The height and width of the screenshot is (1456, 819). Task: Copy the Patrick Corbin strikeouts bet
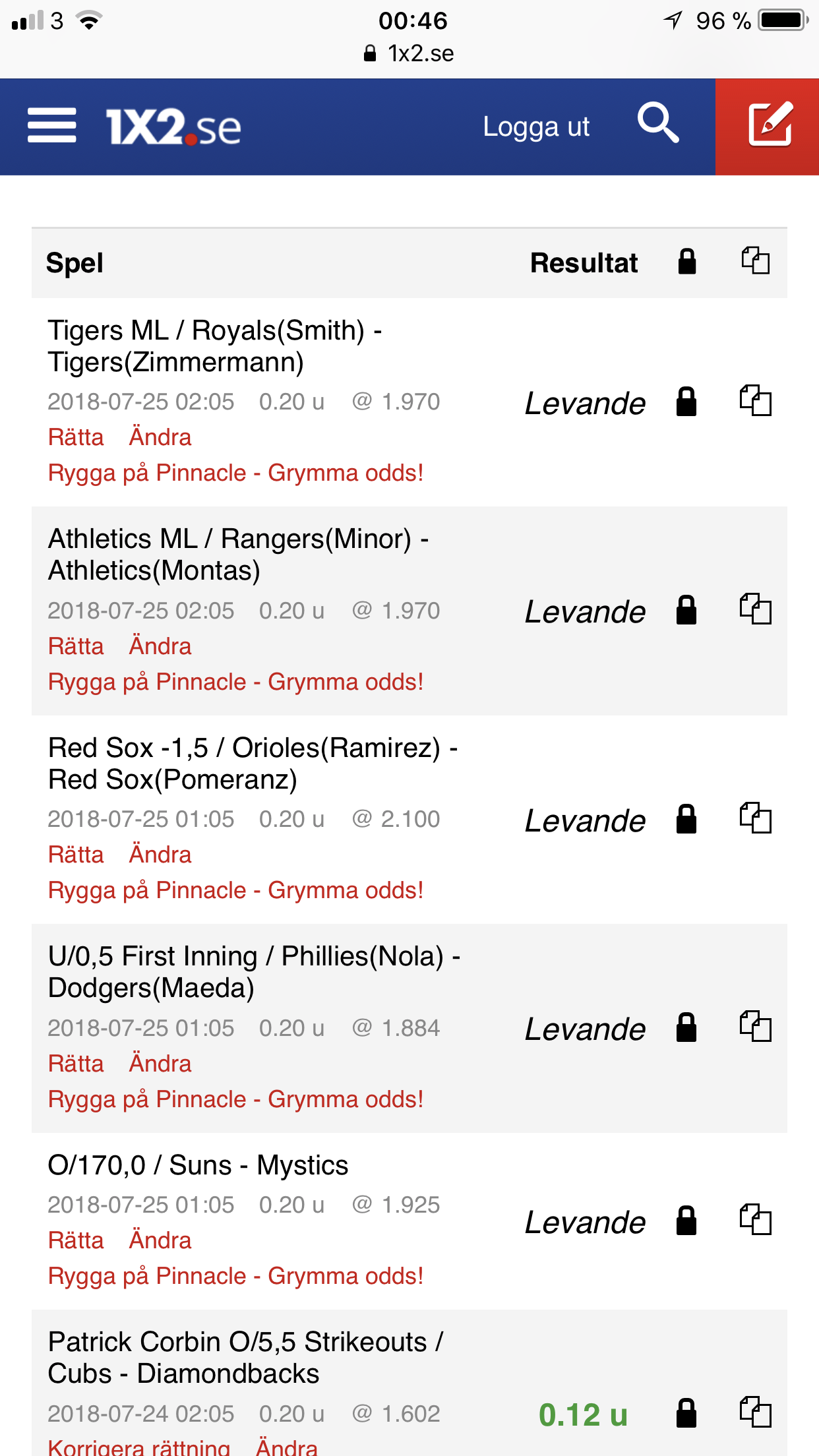(755, 1412)
